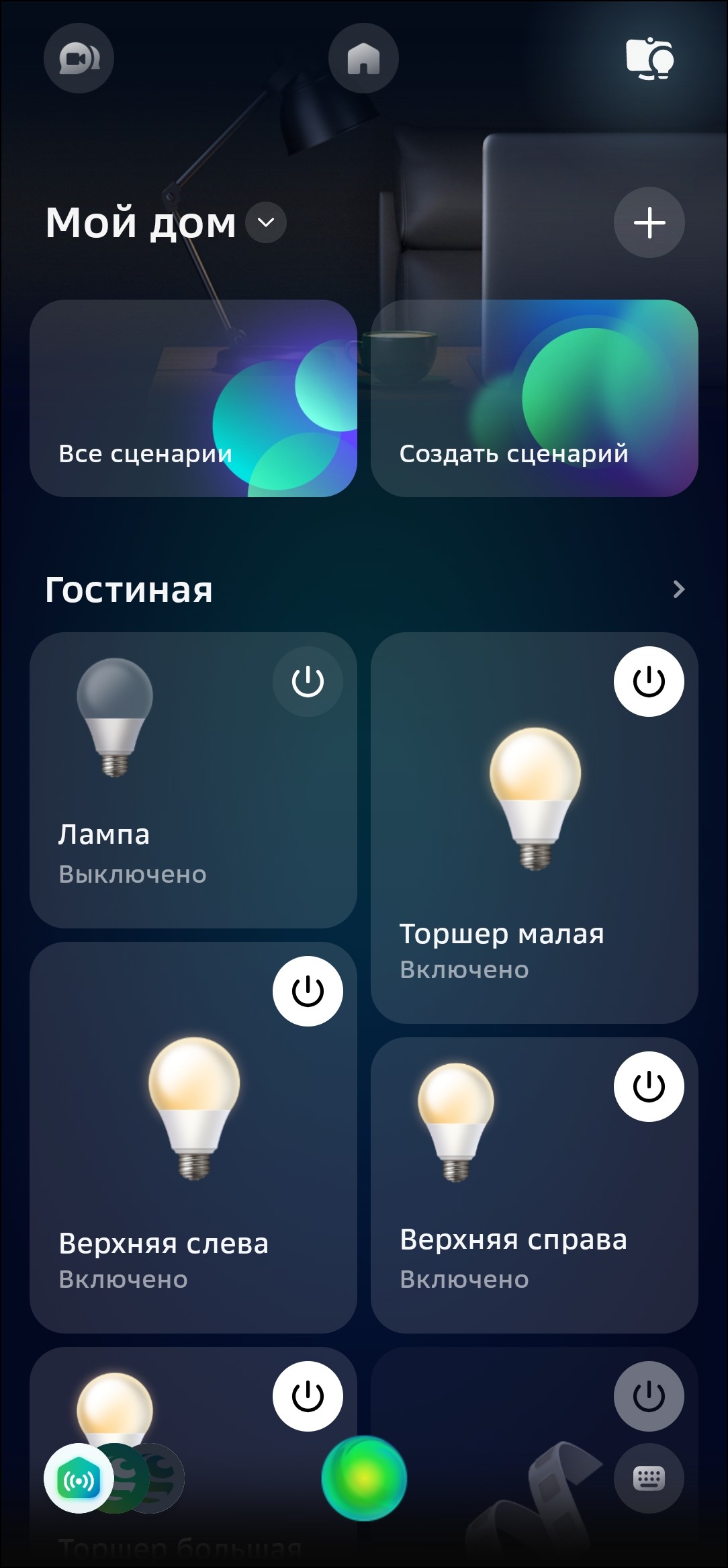The width and height of the screenshot is (728, 1568).
Task: Tap the plus button to add
Action: point(649,222)
